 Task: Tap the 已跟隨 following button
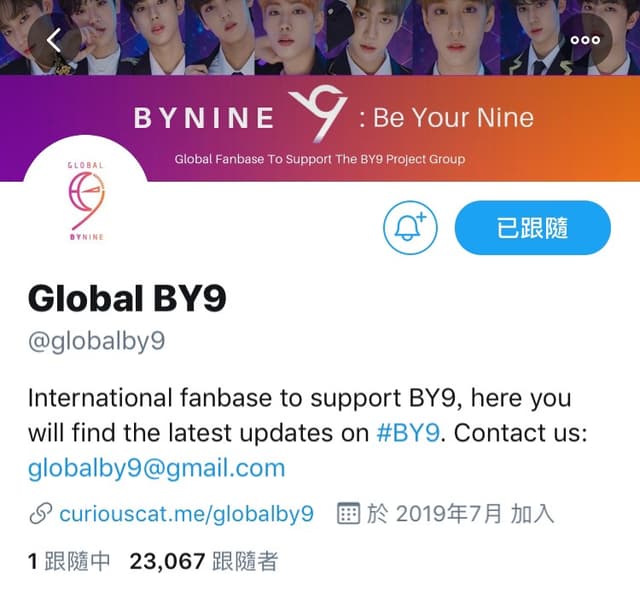point(532,228)
